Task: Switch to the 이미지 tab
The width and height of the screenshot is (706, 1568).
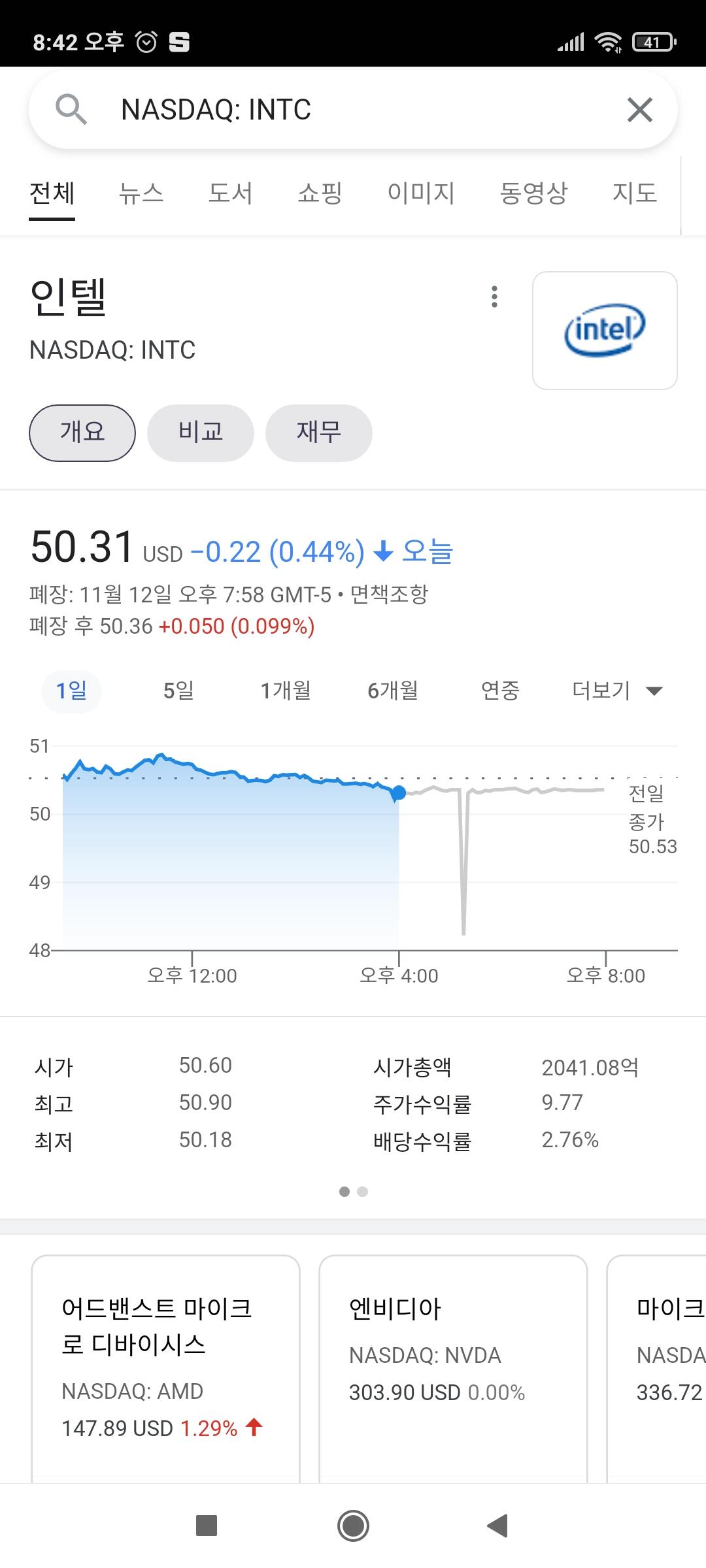Action: 421,193
